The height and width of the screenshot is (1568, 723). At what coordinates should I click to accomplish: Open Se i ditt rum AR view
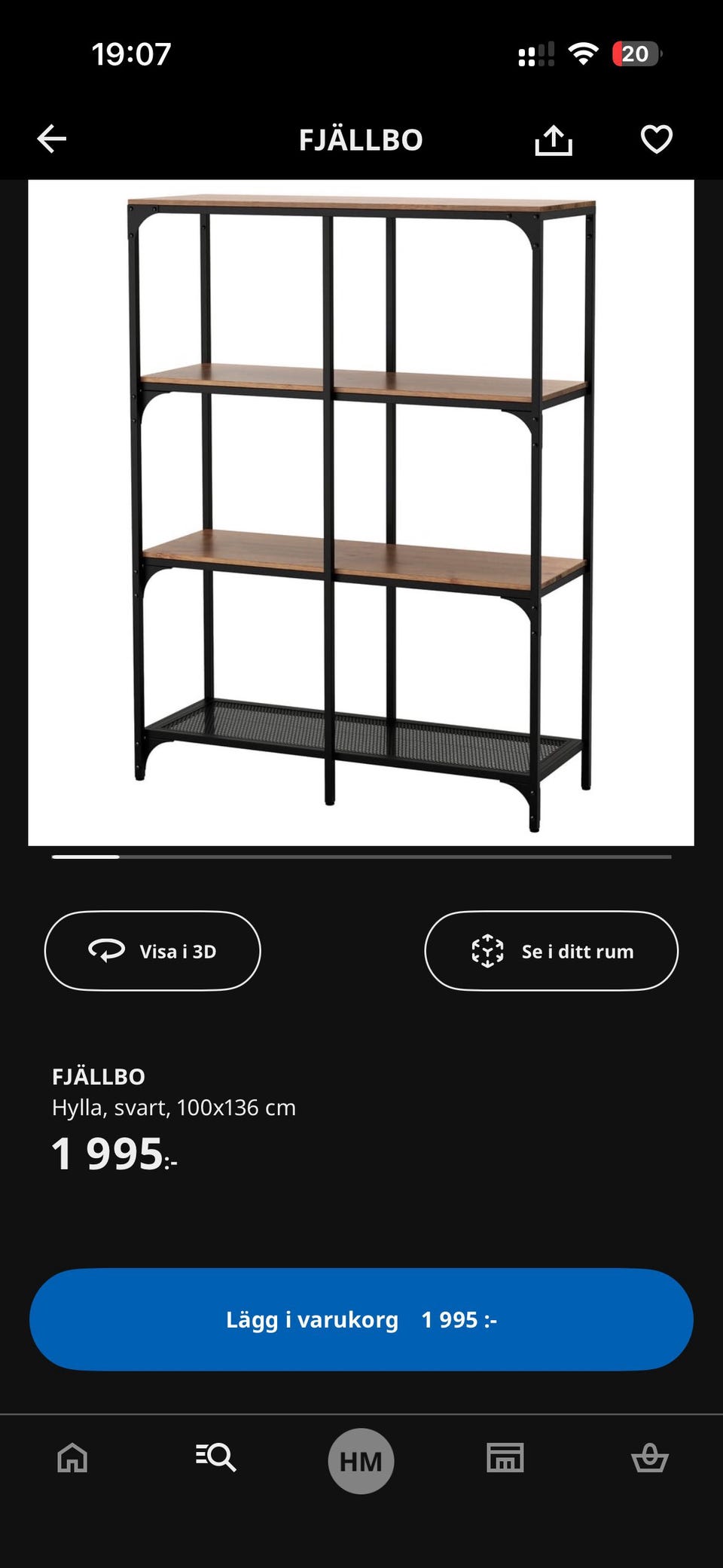551,951
